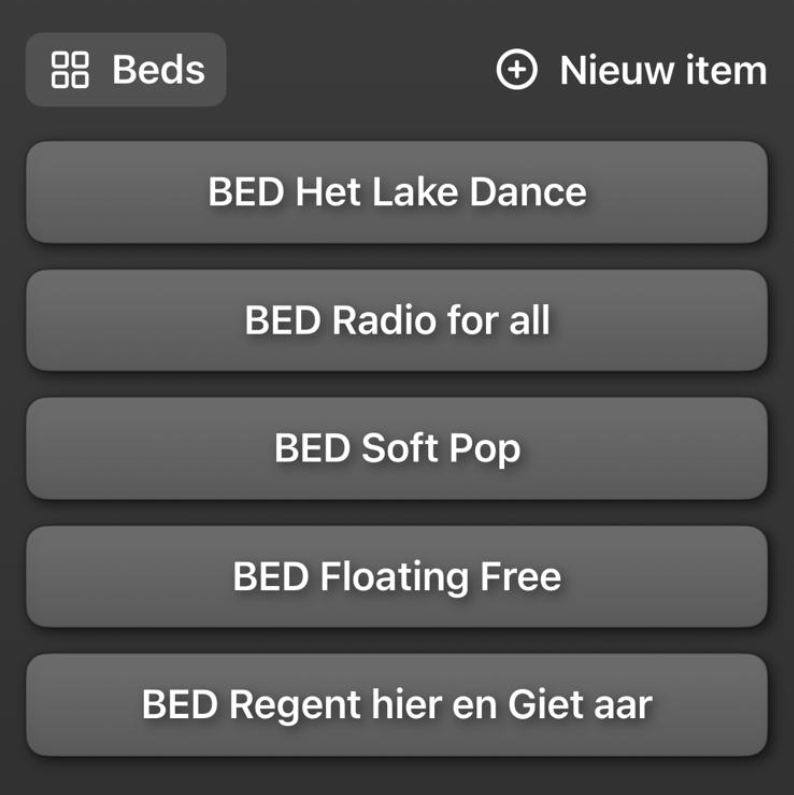
Task: Open the Beds category selector
Action: tap(126, 70)
